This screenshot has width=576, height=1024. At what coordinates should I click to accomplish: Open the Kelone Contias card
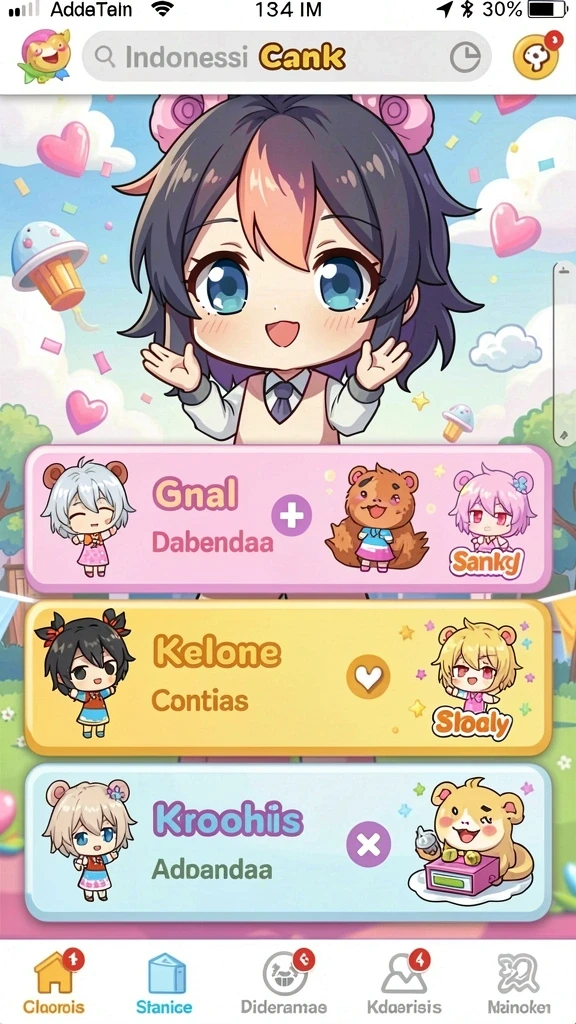[288, 677]
